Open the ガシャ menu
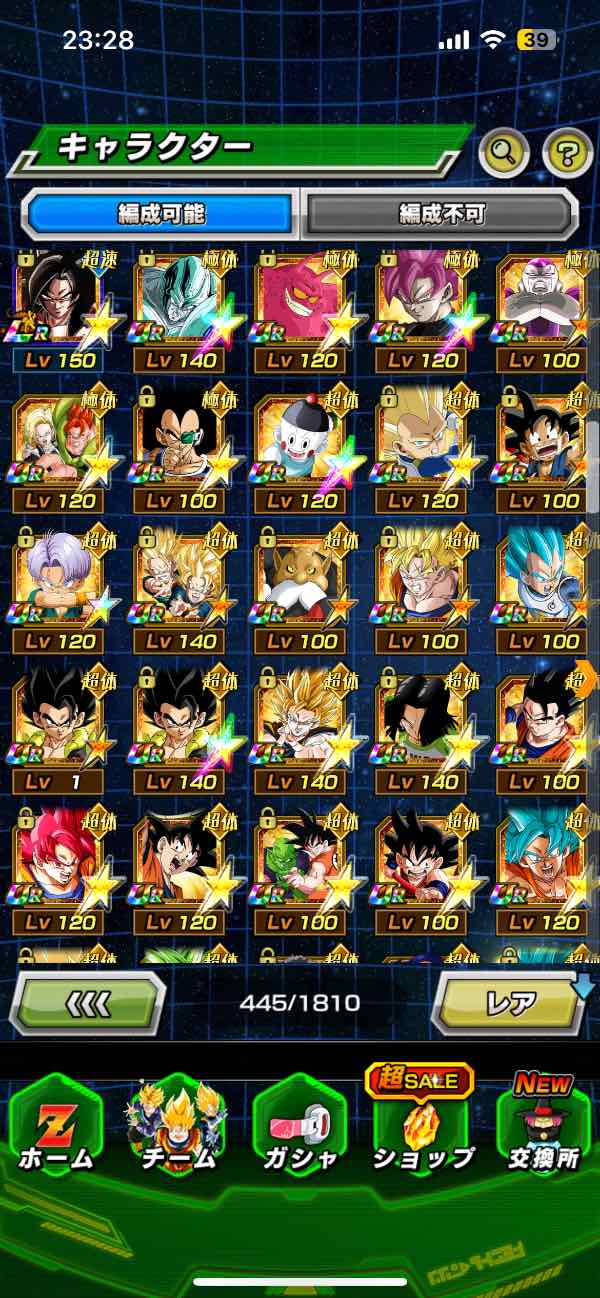 pos(299,1127)
